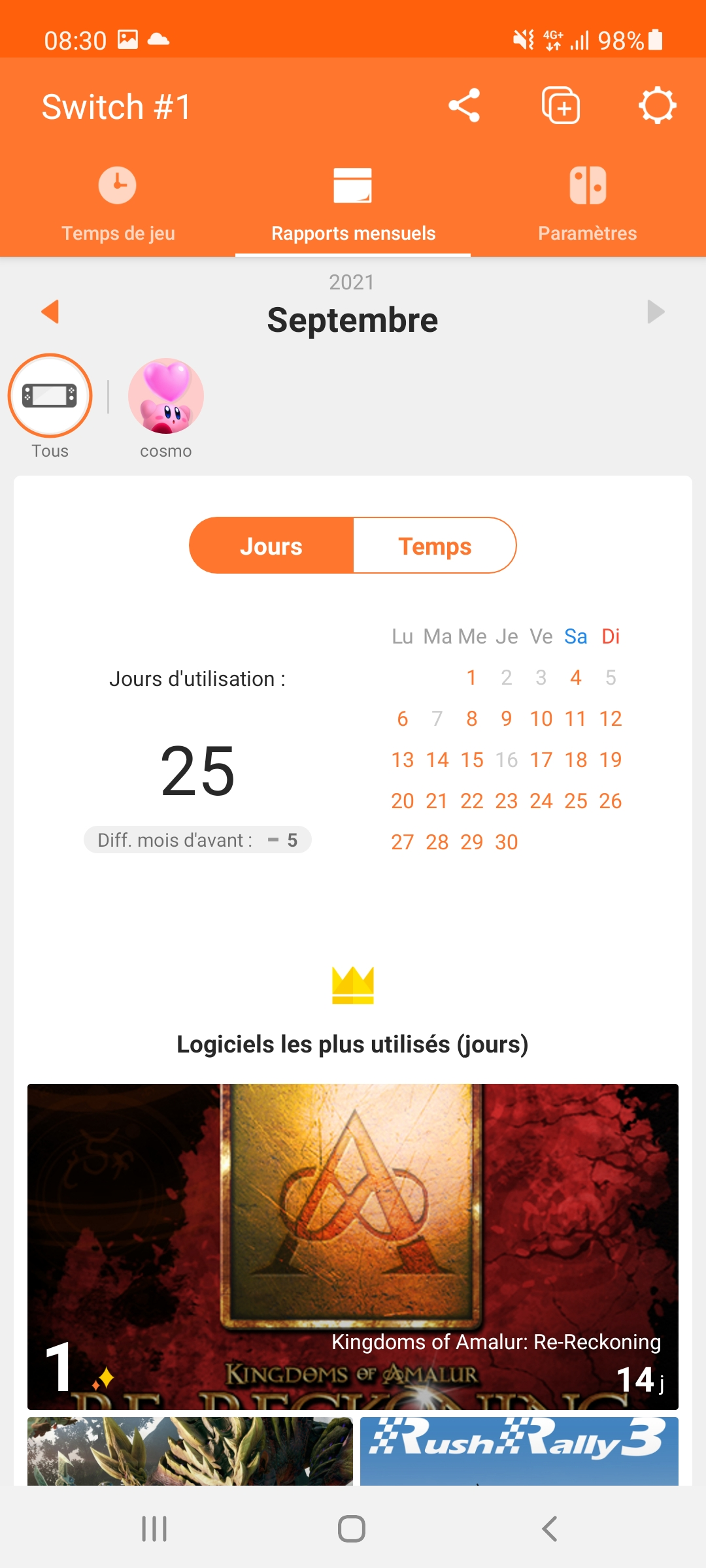Go to the previous month arrow
Image resolution: width=706 pixels, height=1568 pixels.
(x=50, y=312)
